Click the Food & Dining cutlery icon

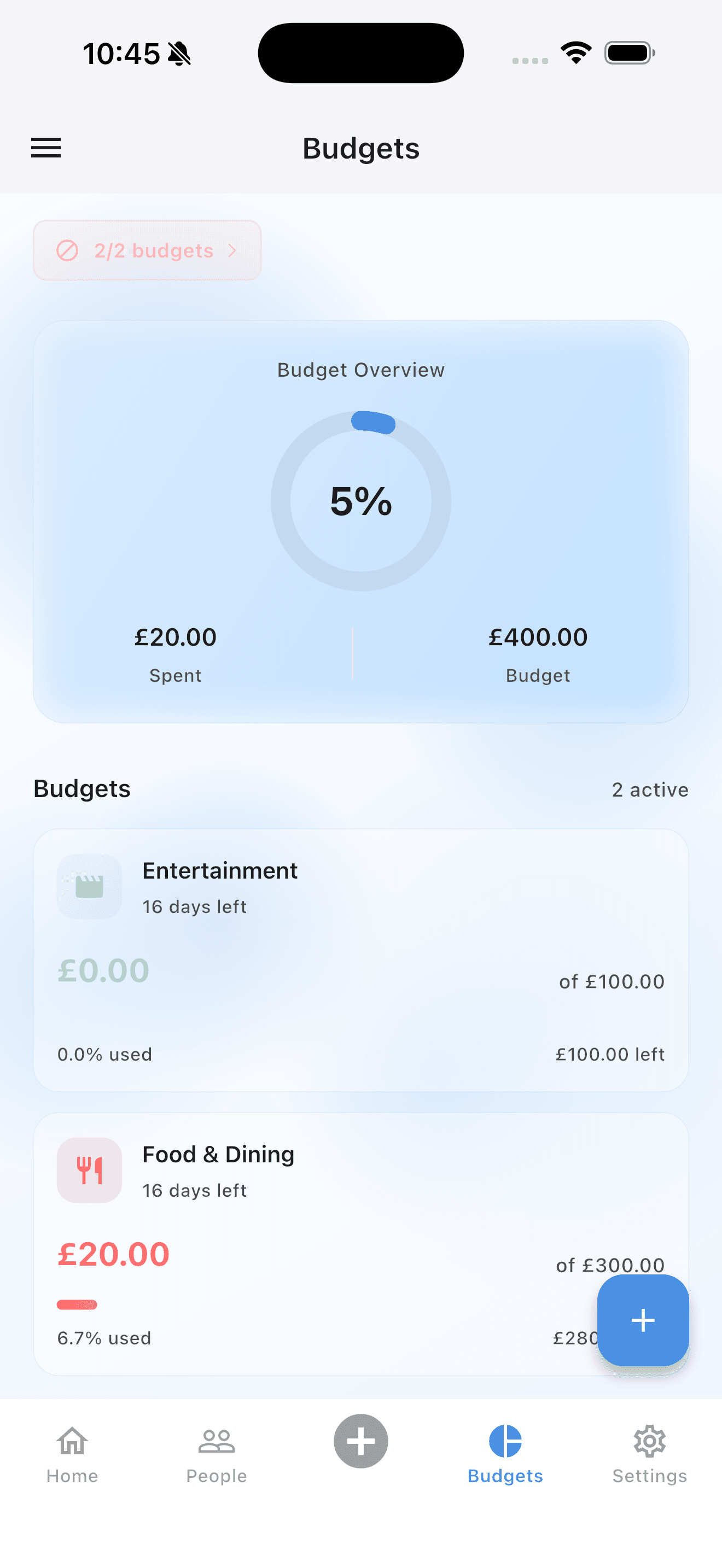[x=89, y=1170]
